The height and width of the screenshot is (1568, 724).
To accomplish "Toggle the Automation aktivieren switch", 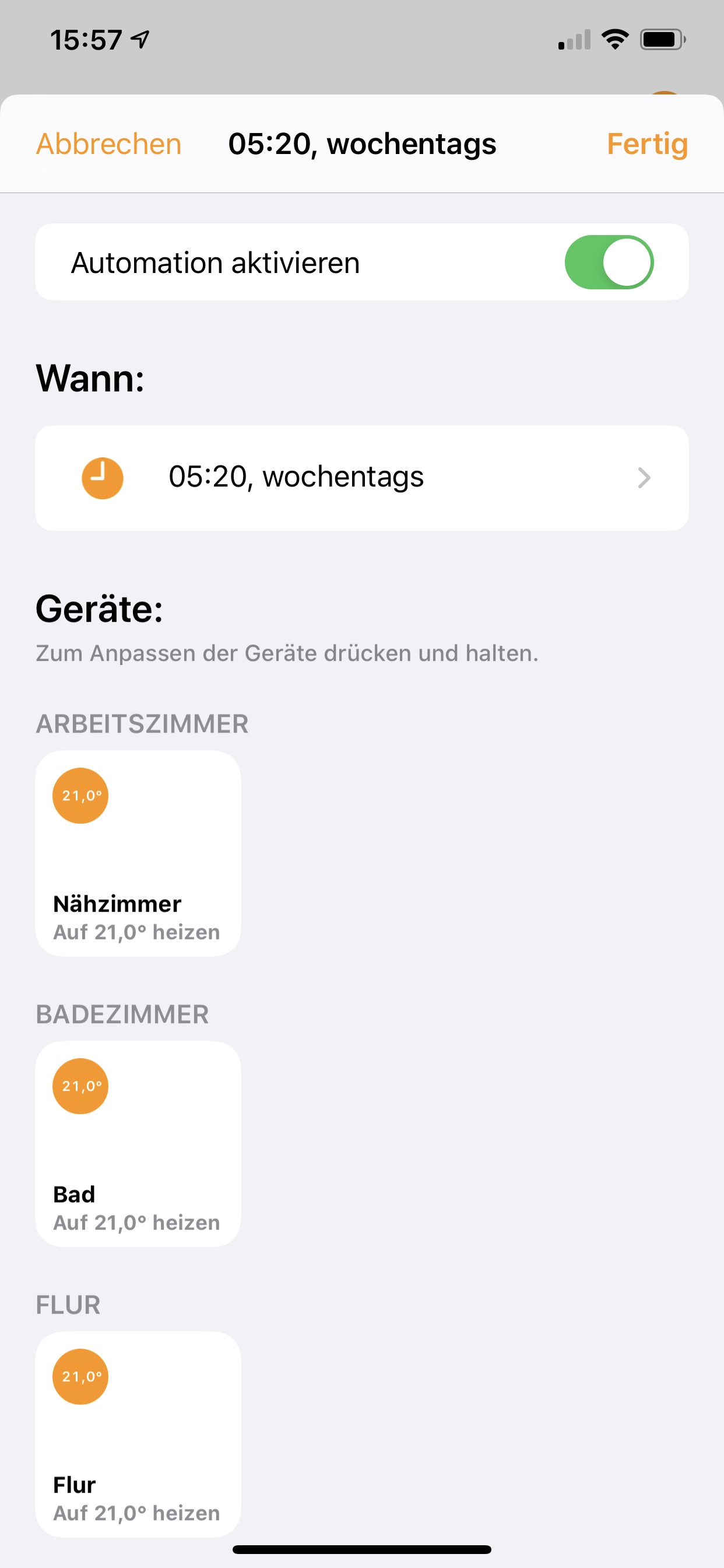I will point(609,262).
